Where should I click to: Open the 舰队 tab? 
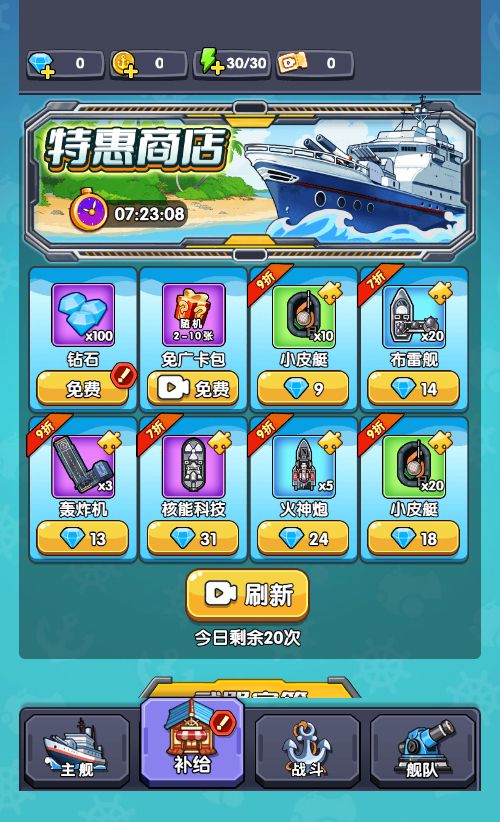[423, 751]
